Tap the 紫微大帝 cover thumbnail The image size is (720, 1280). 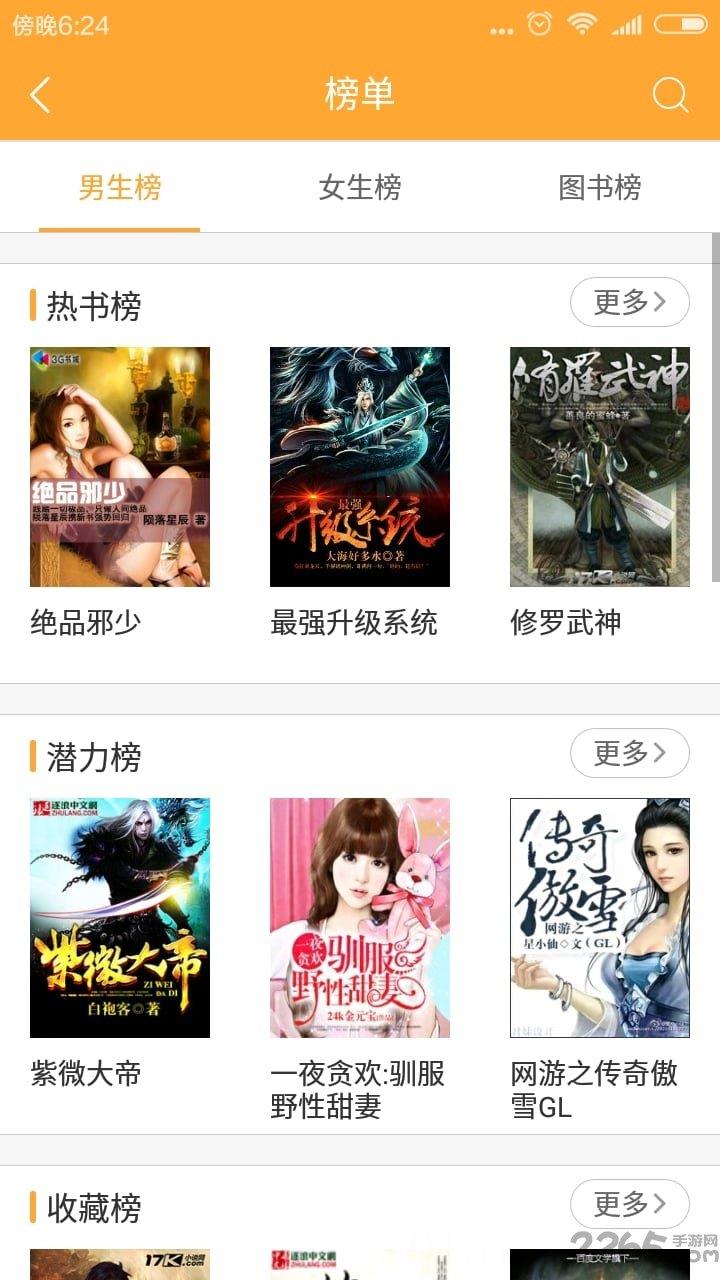pyautogui.click(x=119, y=917)
